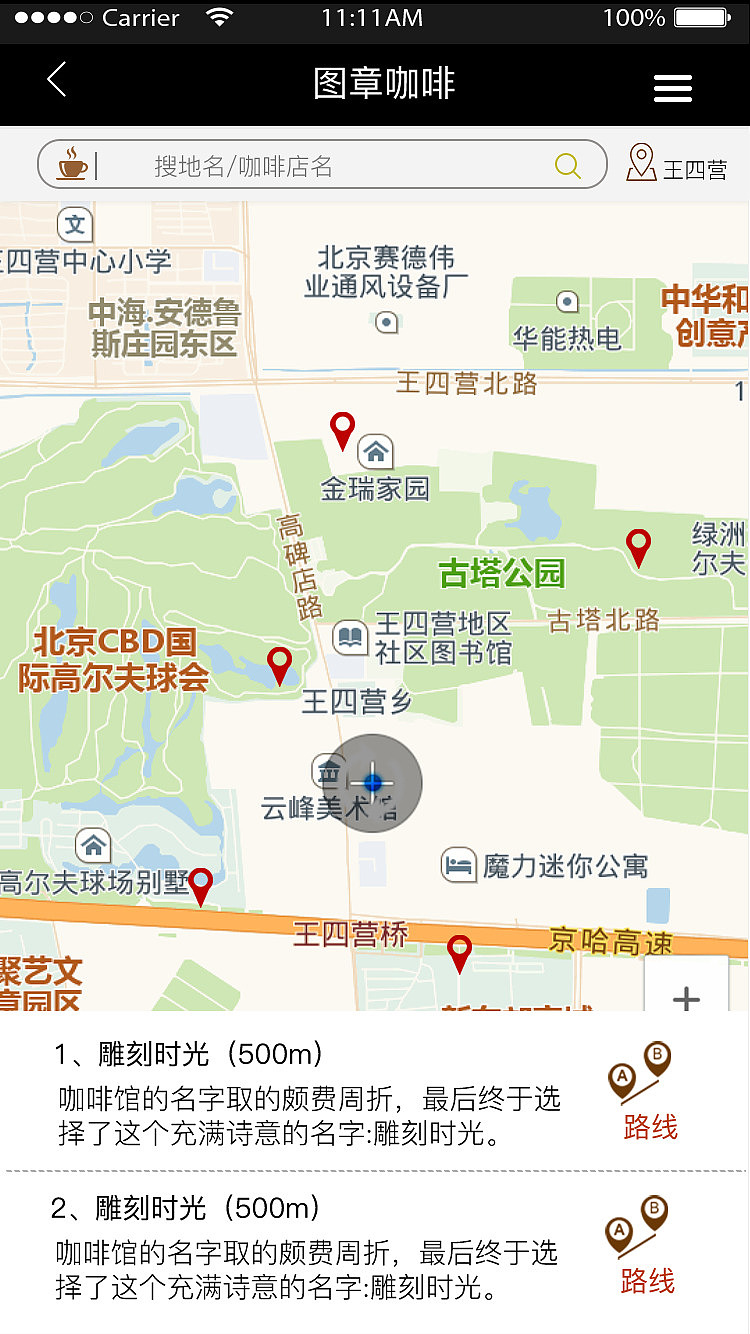This screenshot has height=1334, width=750.
Task: Click the factory marker near 北京赛德伟业通风设备厂
Action: click(386, 322)
